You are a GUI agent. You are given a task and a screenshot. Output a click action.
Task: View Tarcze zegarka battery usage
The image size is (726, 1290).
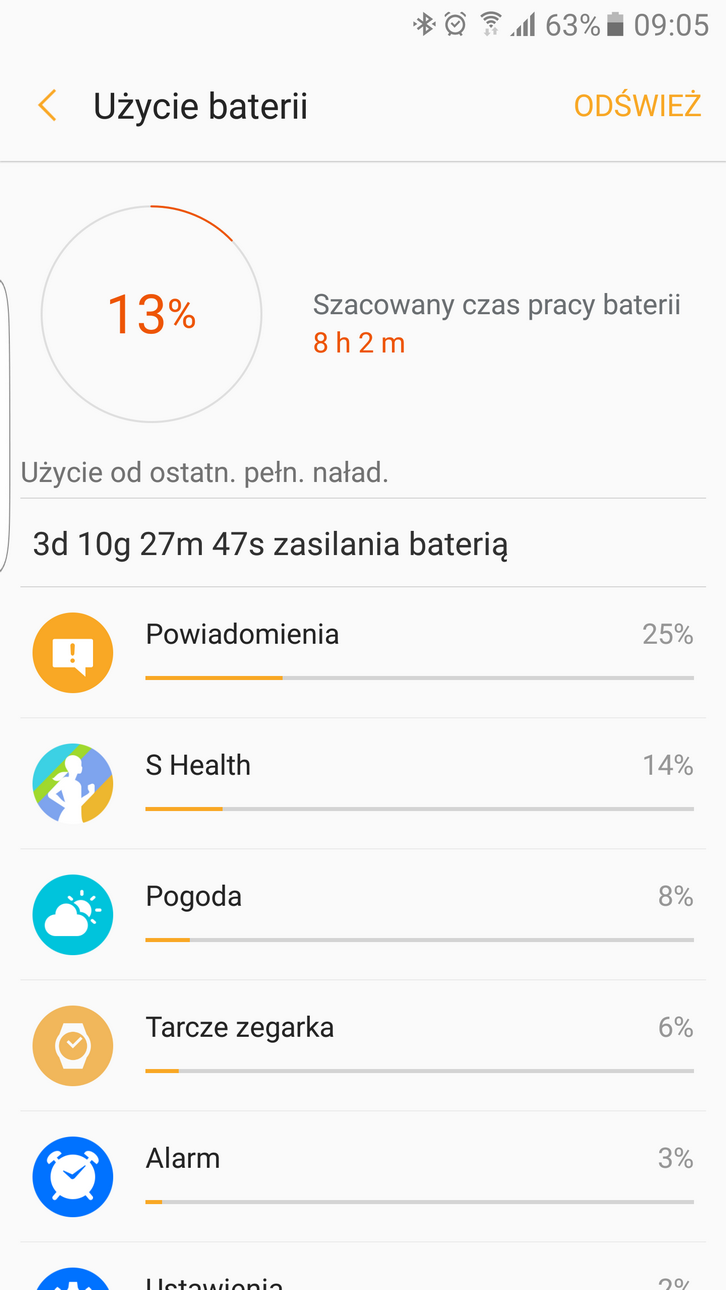click(363, 1046)
